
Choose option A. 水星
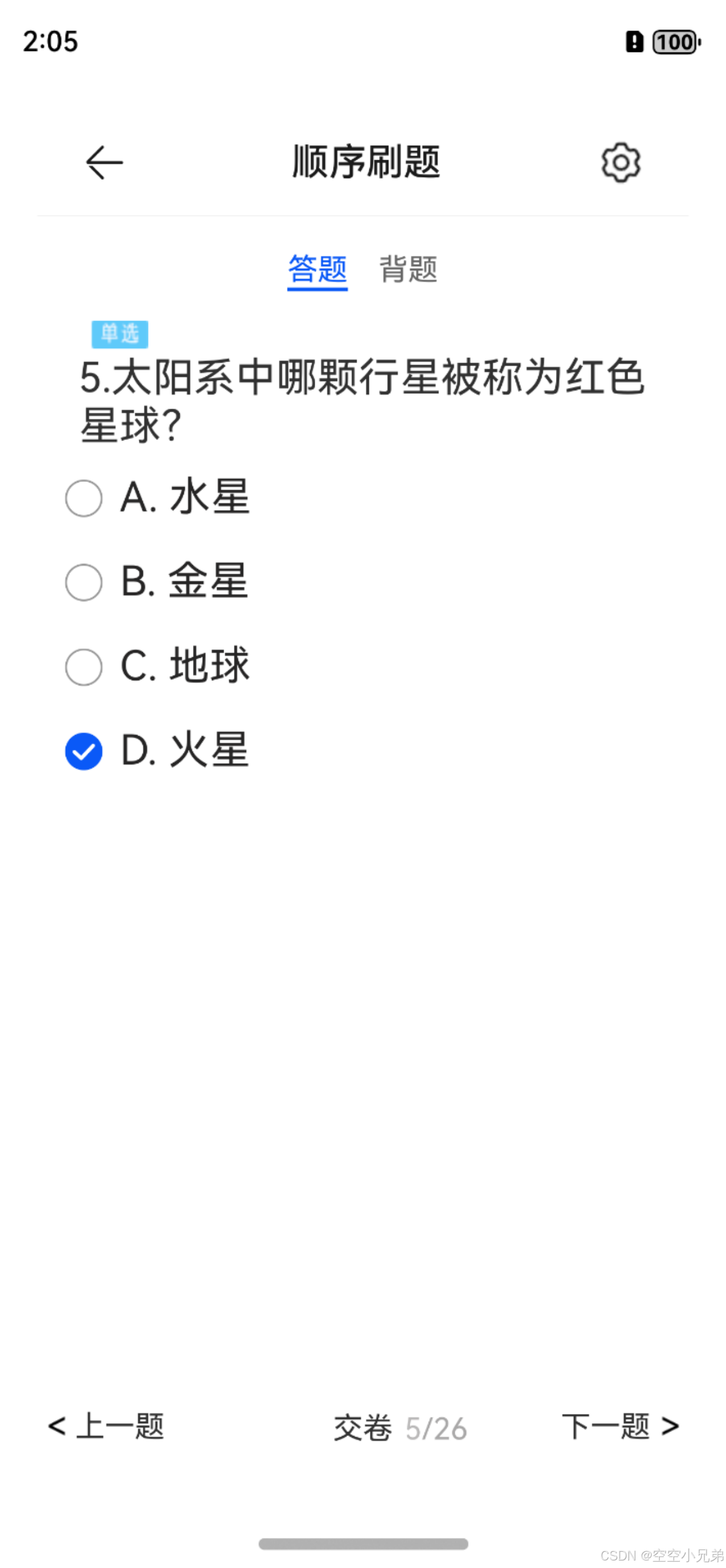[x=158, y=497]
